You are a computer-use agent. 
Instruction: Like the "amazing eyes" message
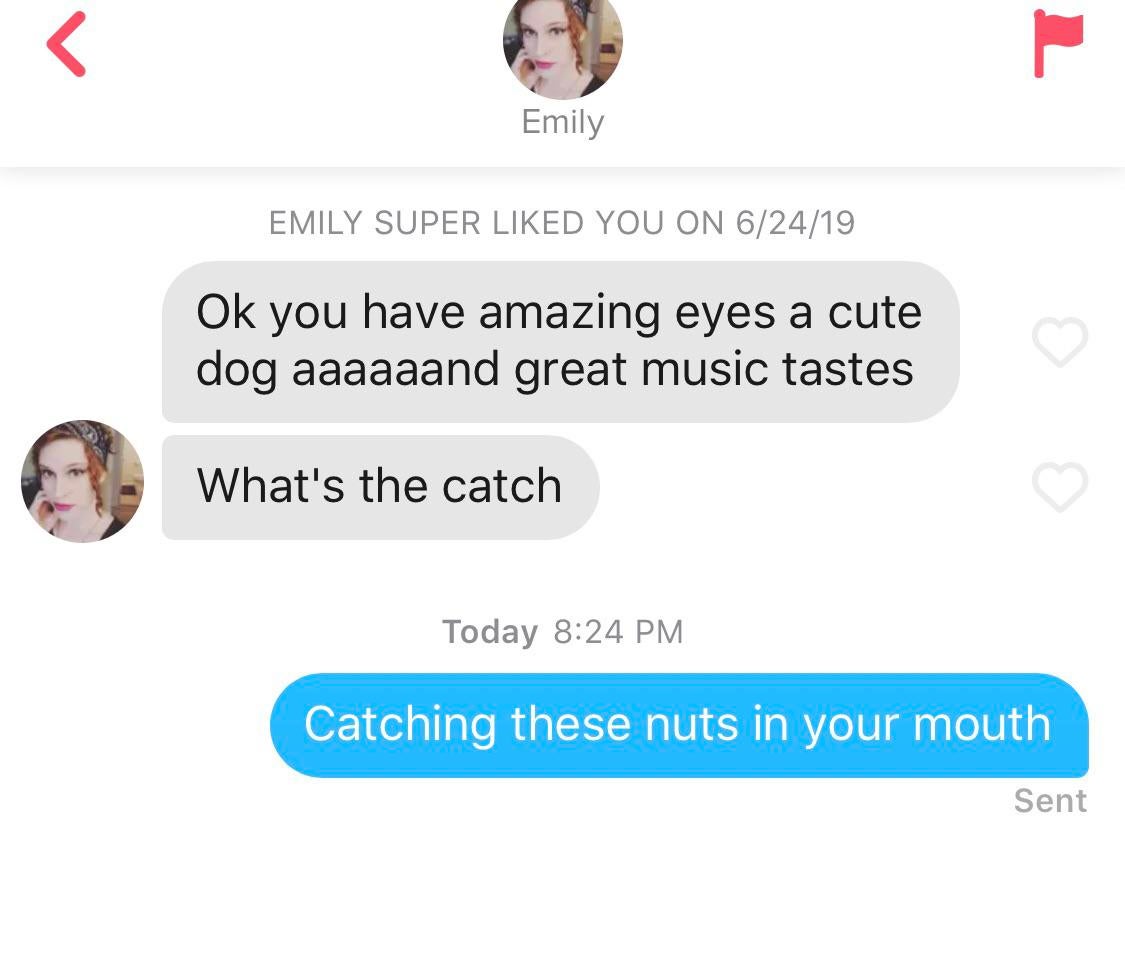point(1059,342)
